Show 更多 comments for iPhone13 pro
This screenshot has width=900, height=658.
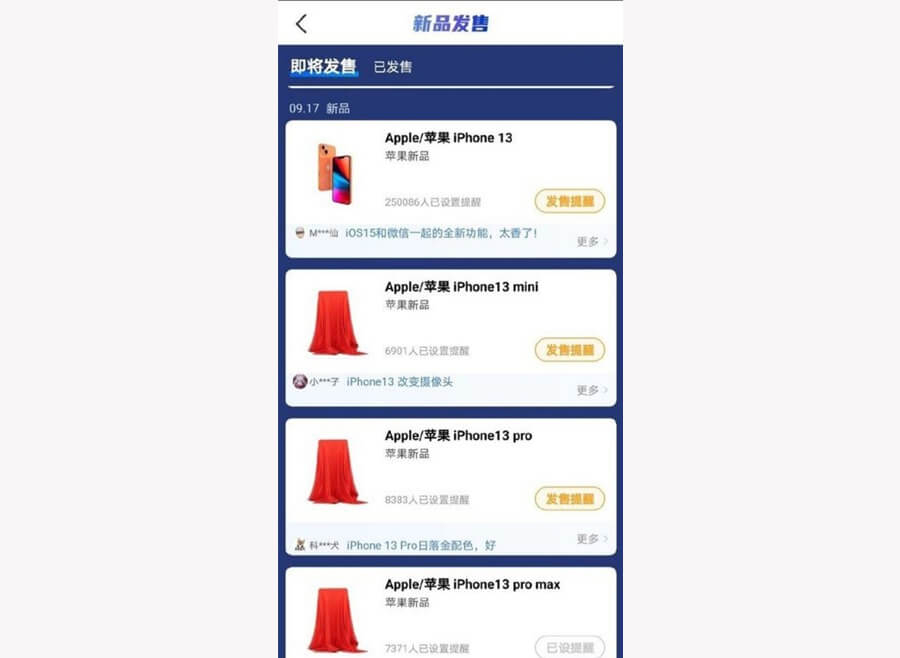591,539
